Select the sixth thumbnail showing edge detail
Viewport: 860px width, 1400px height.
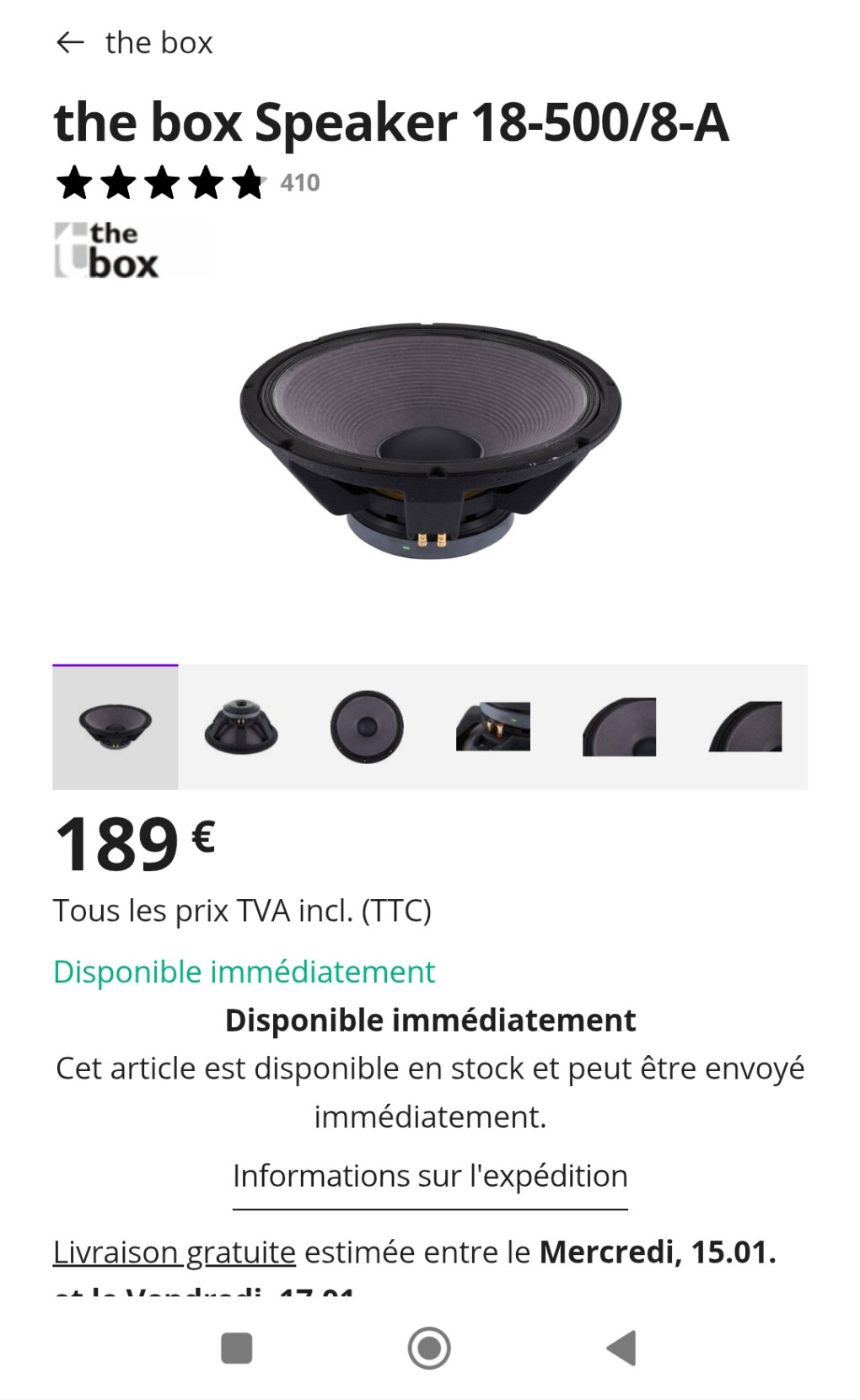(745, 727)
